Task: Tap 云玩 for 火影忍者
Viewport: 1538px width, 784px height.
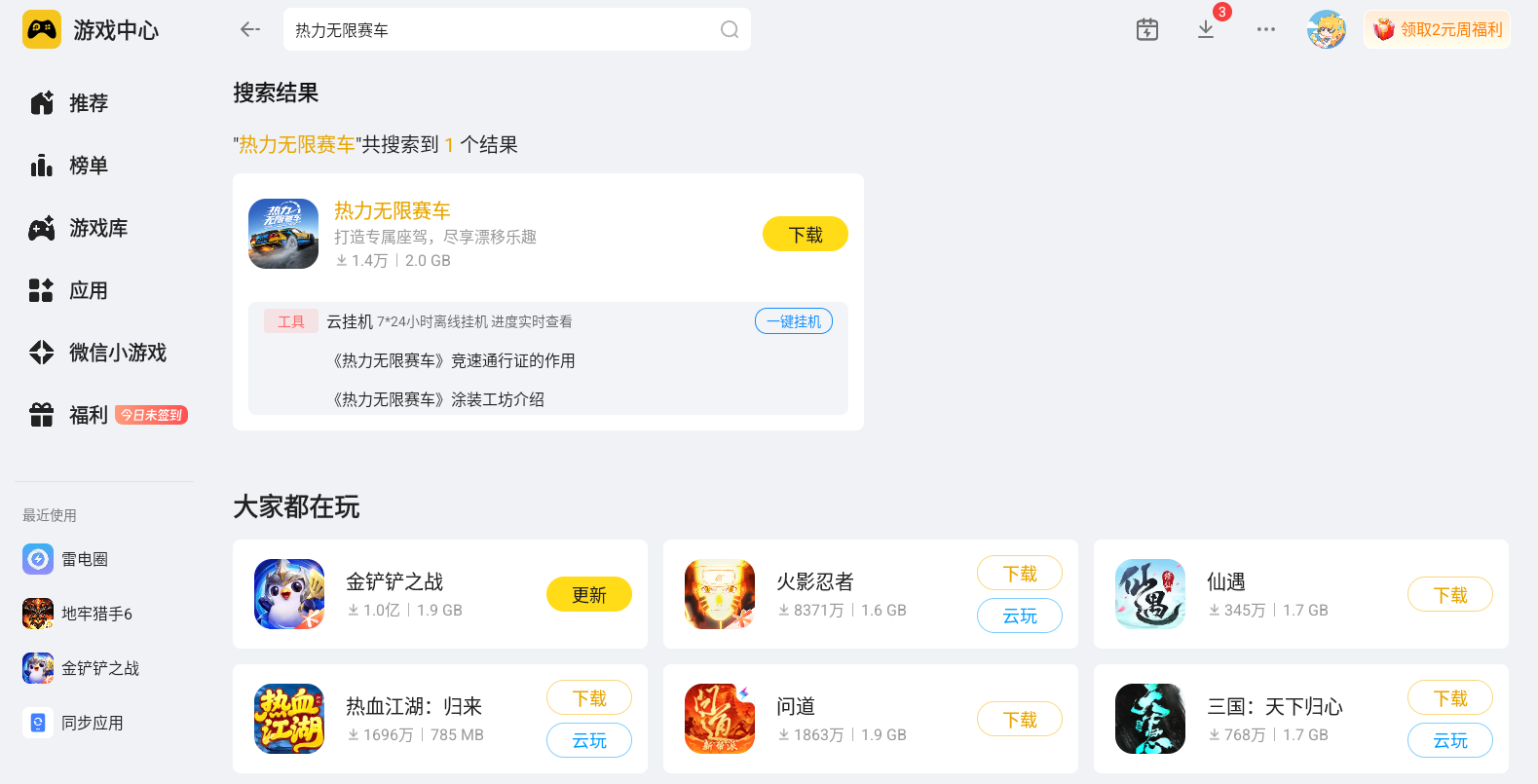Action: pyautogui.click(x=1020, y=616)
